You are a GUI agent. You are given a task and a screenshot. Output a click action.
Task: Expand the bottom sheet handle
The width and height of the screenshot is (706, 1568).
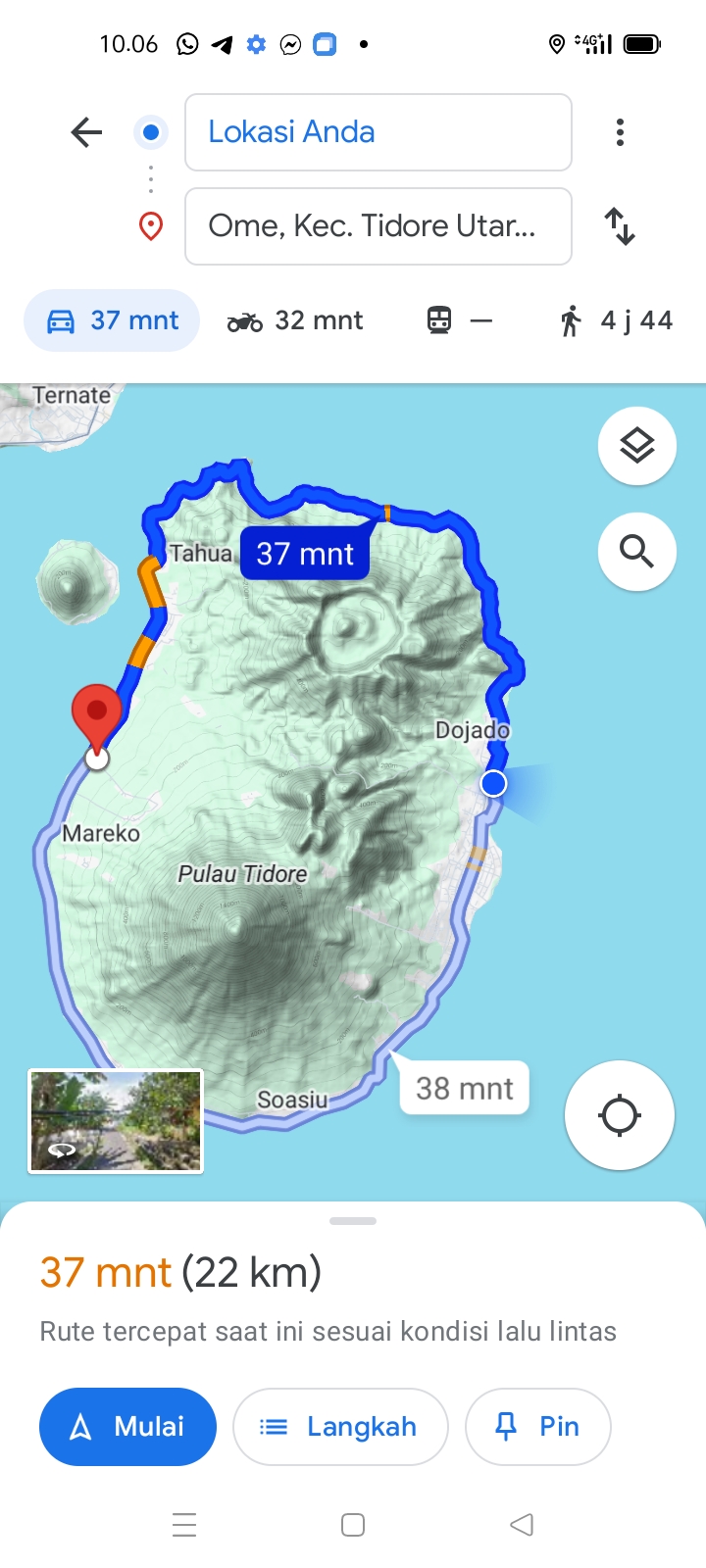click(353, 1221)
